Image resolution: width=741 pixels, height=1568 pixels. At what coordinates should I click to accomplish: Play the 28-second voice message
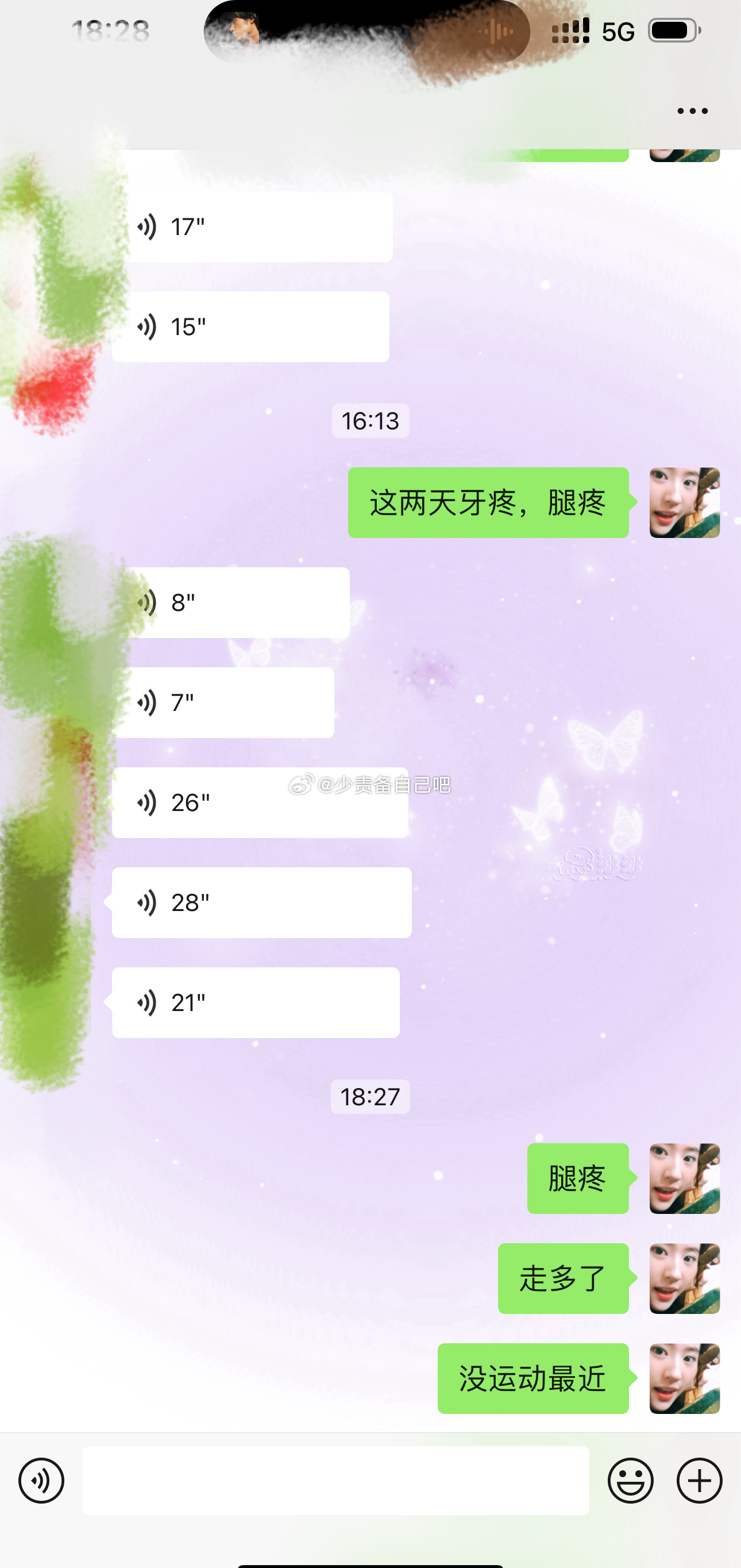tap(261, 903)
